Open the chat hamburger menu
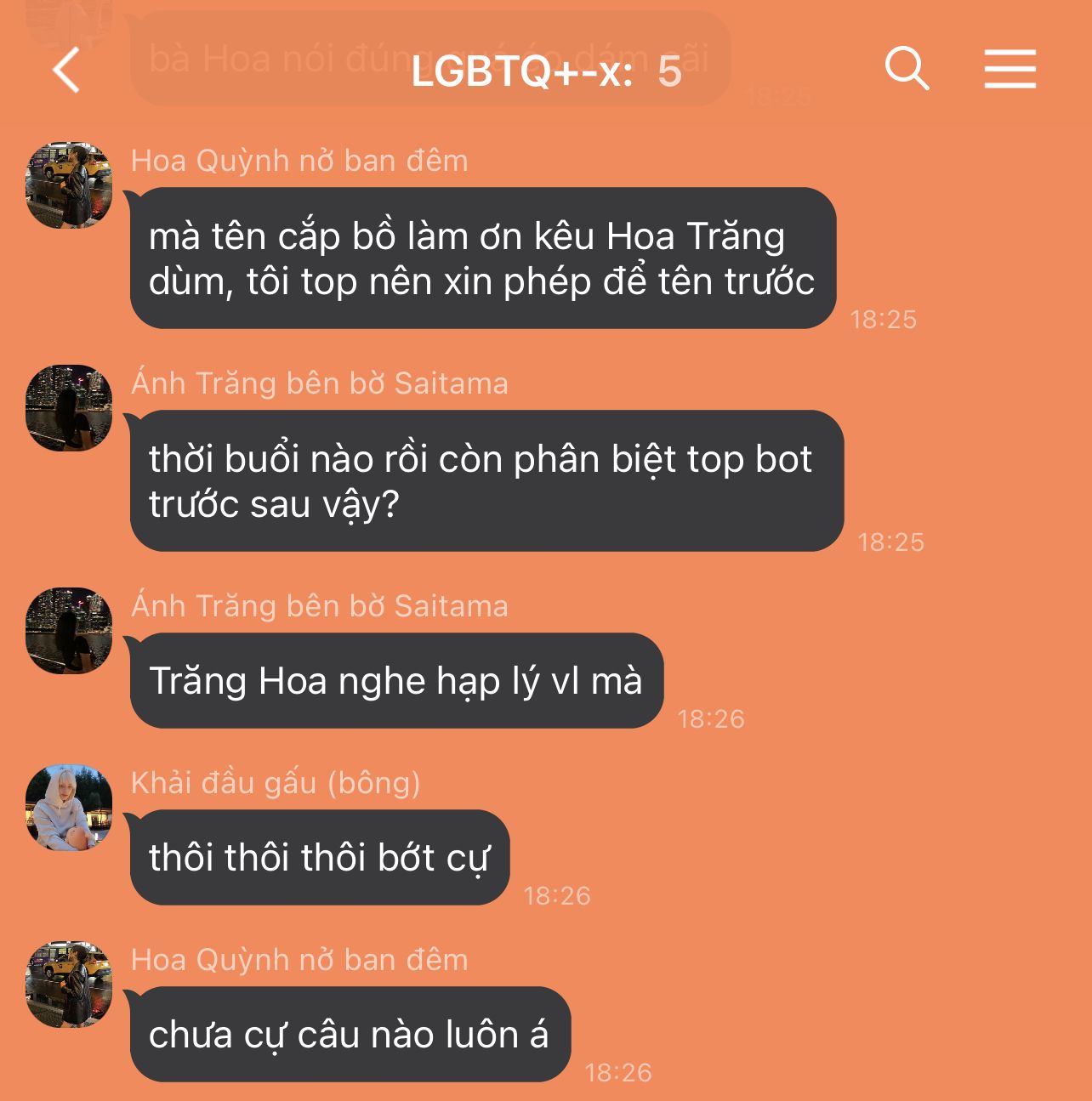The height and width of the screenshot is (1101, 1092). tap(1010, 69)
